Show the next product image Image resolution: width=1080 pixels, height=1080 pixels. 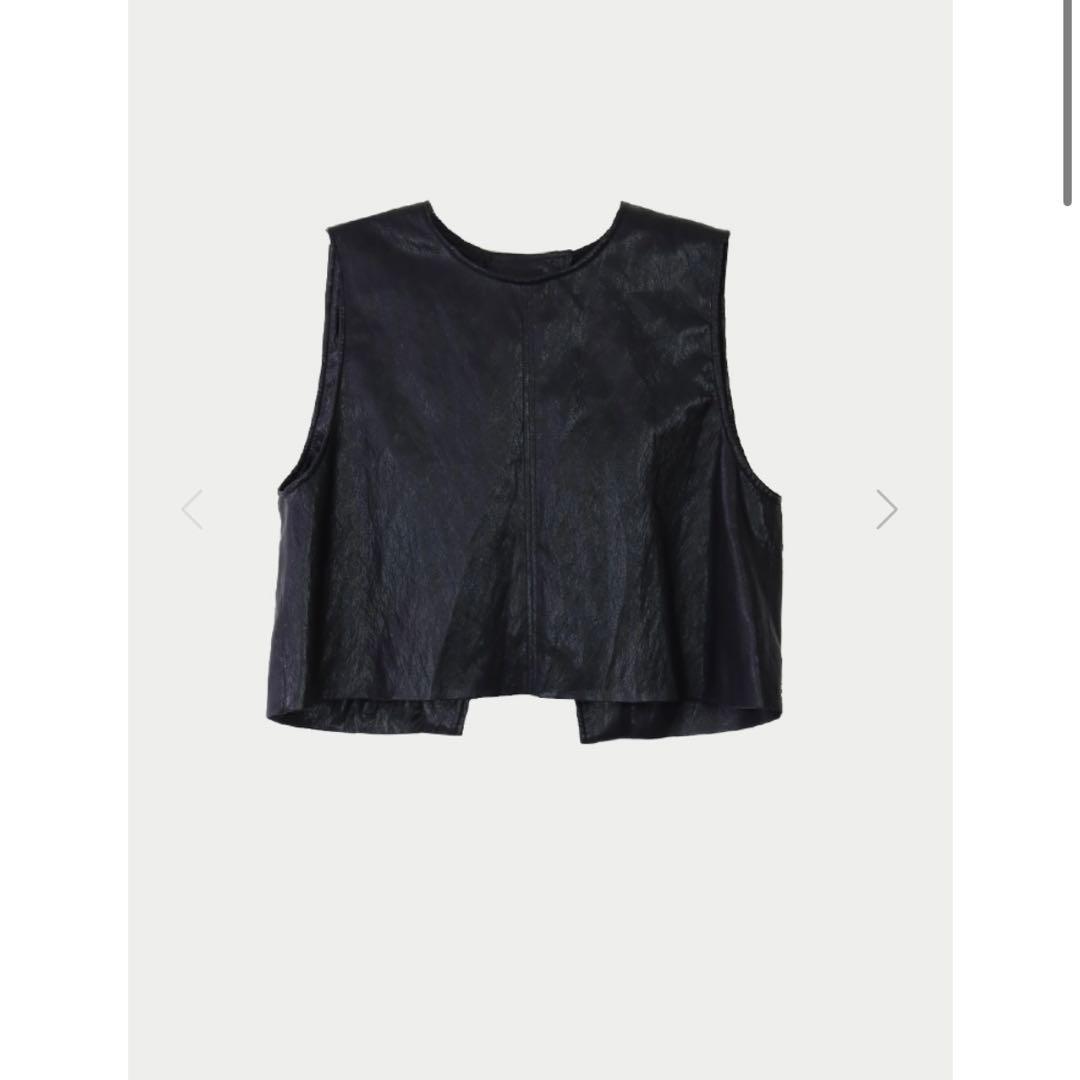tap(886, 509)
